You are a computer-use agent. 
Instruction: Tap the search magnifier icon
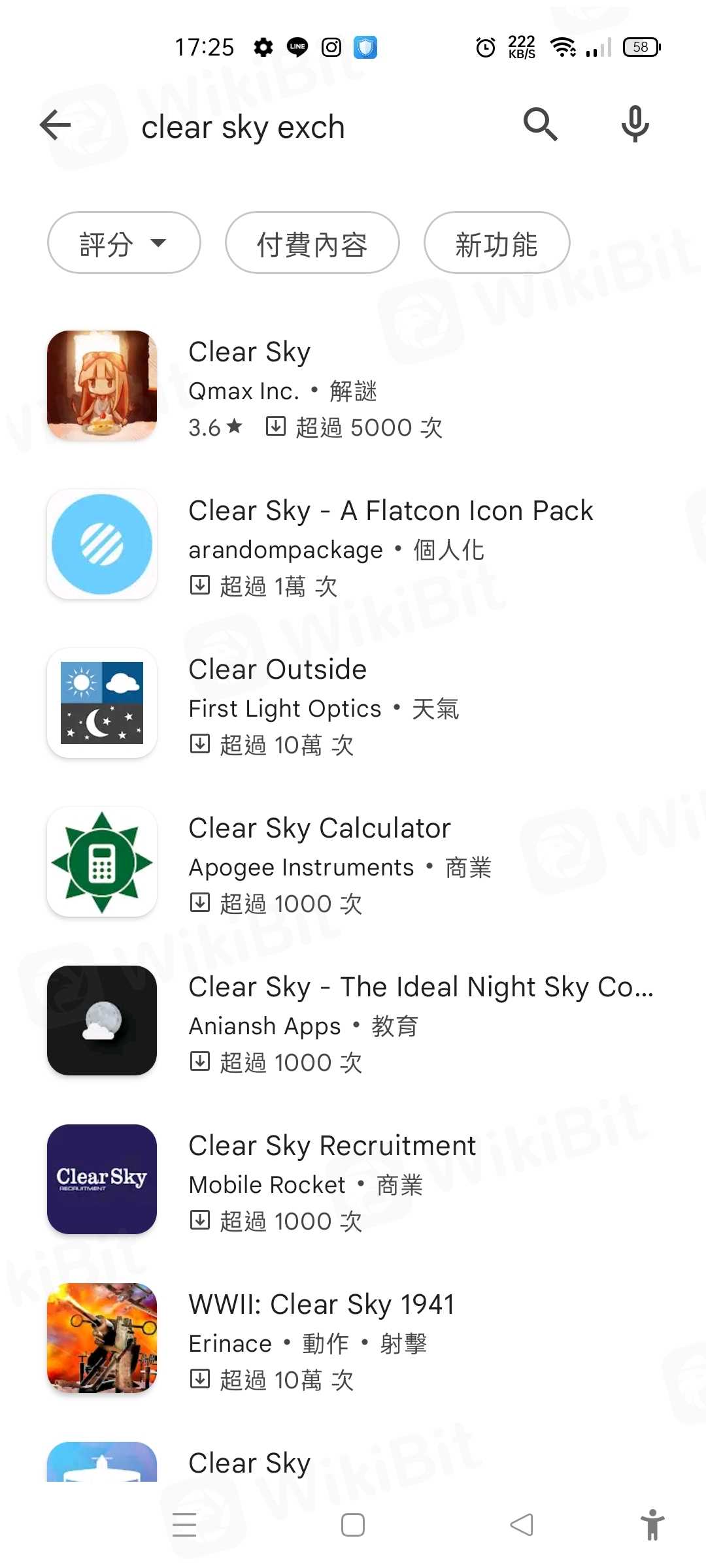(x=540, y=124)
